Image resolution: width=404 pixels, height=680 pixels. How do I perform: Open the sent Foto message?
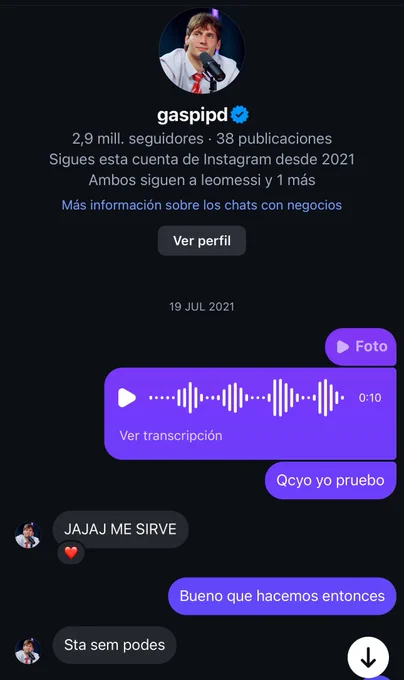point(361,347)
